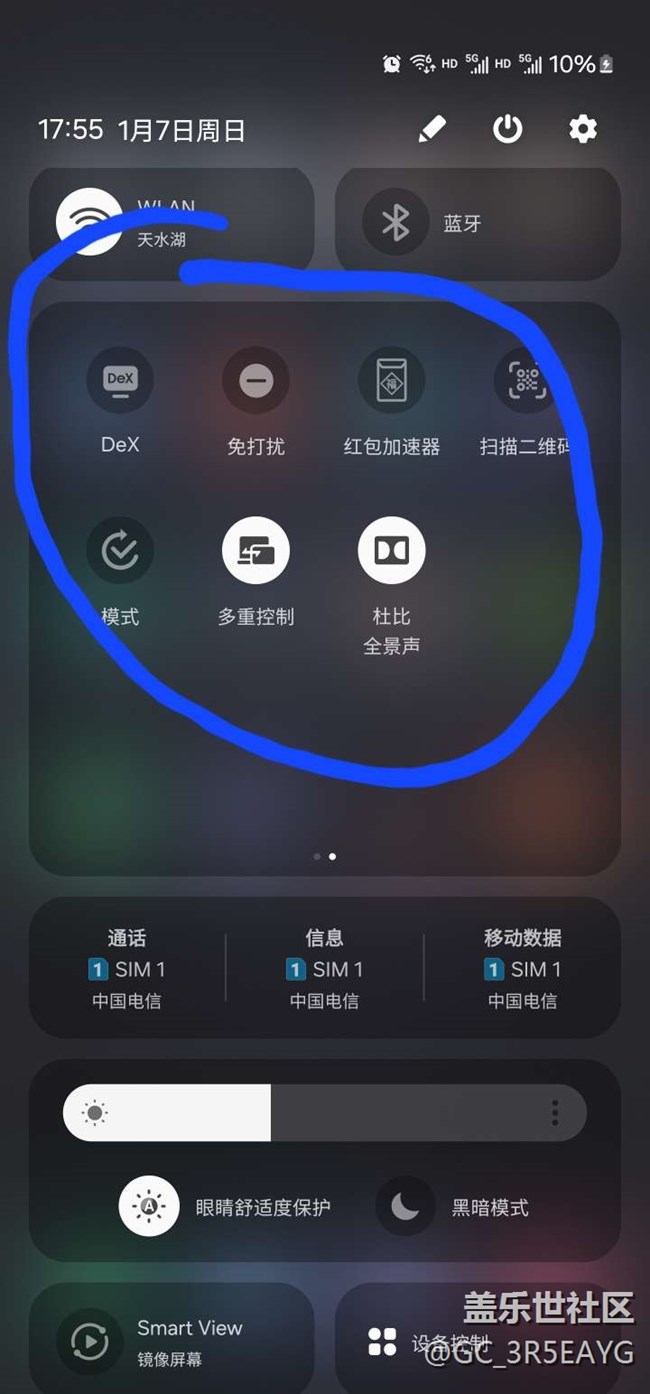This screenshot has width=650, height=1394.
Task: Open the 模式 modes tile
Action: pos(120,550)
